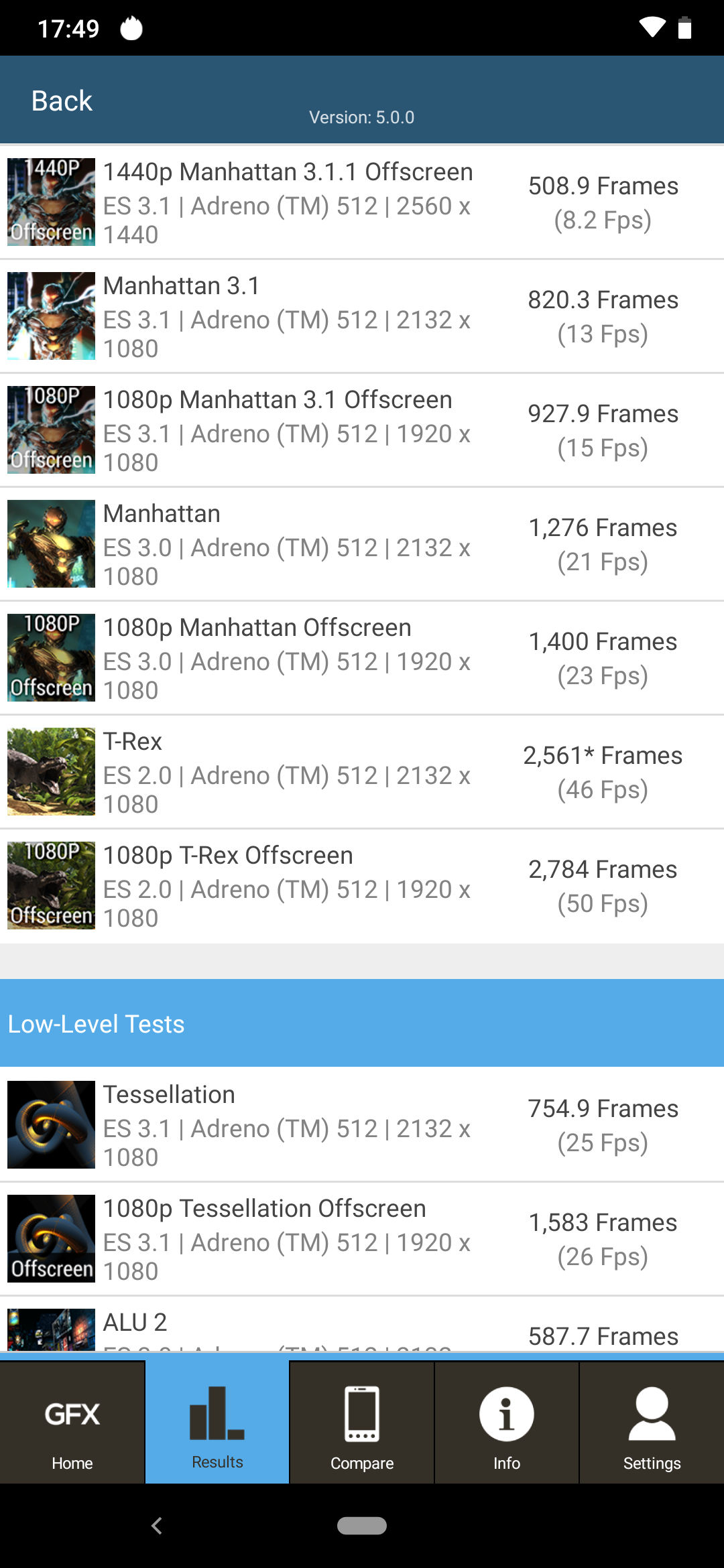724x1568 pixels.
Task: Open the T-Rex 2,561 Frames result
Action: 362,771
